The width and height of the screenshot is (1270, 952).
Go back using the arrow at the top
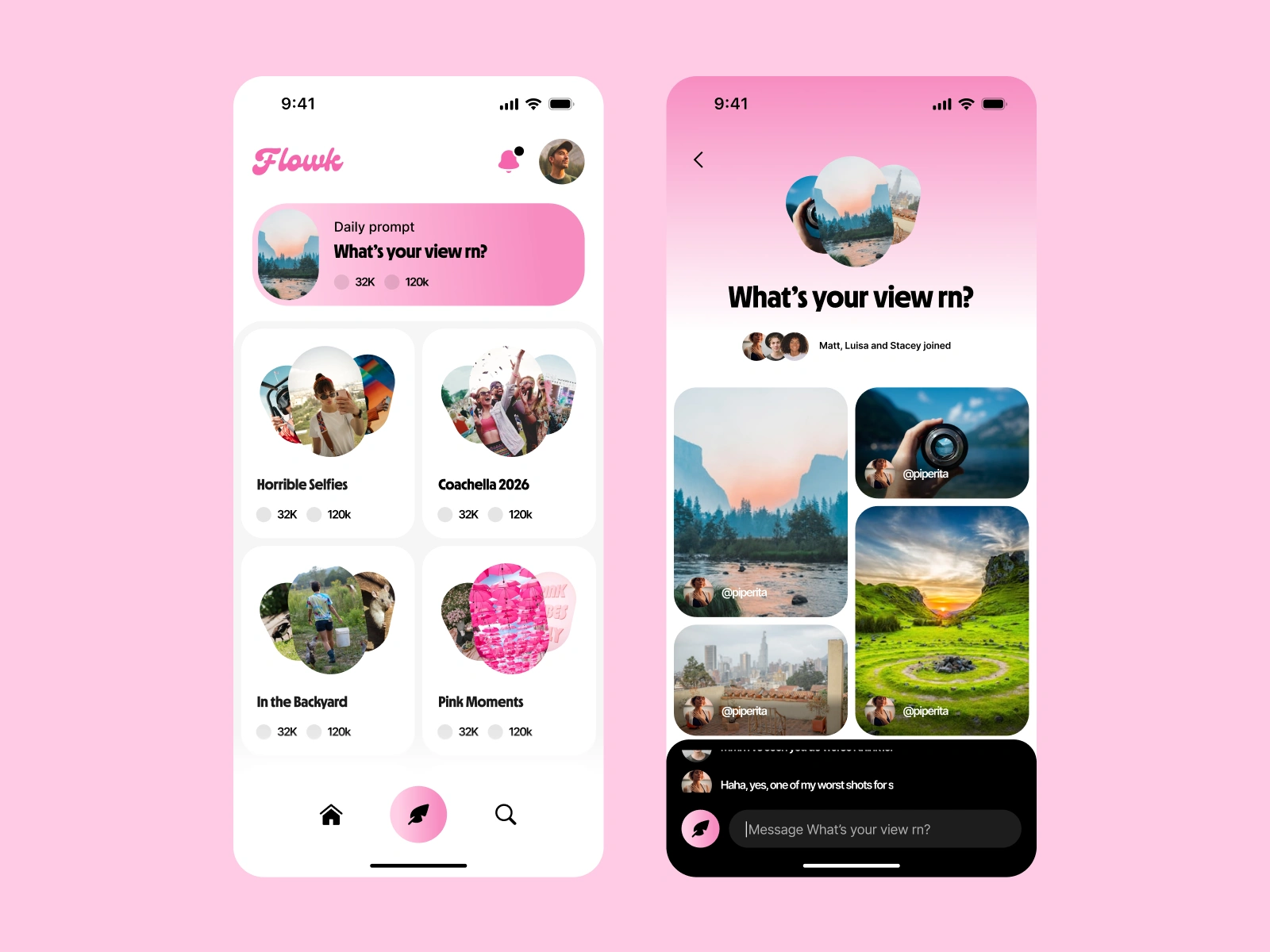click(x=698, y=160)
